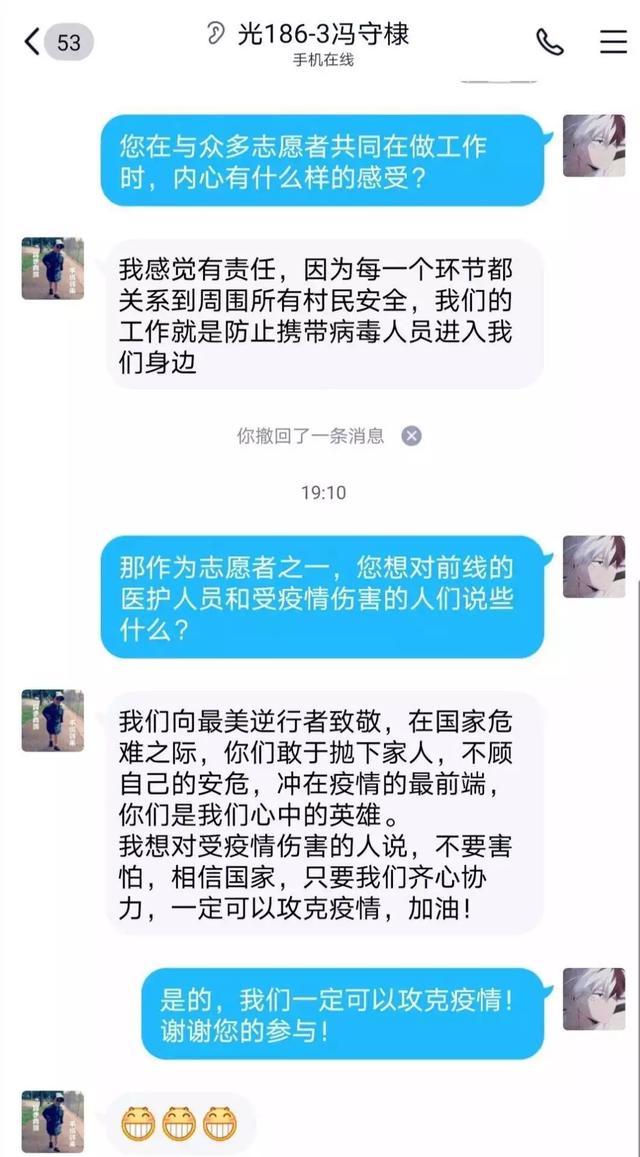The height and width of the screenshot is (1157, 640).
Task: Open 冯守棣's avatar beside the emoji message
Action: [x=52, y=1121]
